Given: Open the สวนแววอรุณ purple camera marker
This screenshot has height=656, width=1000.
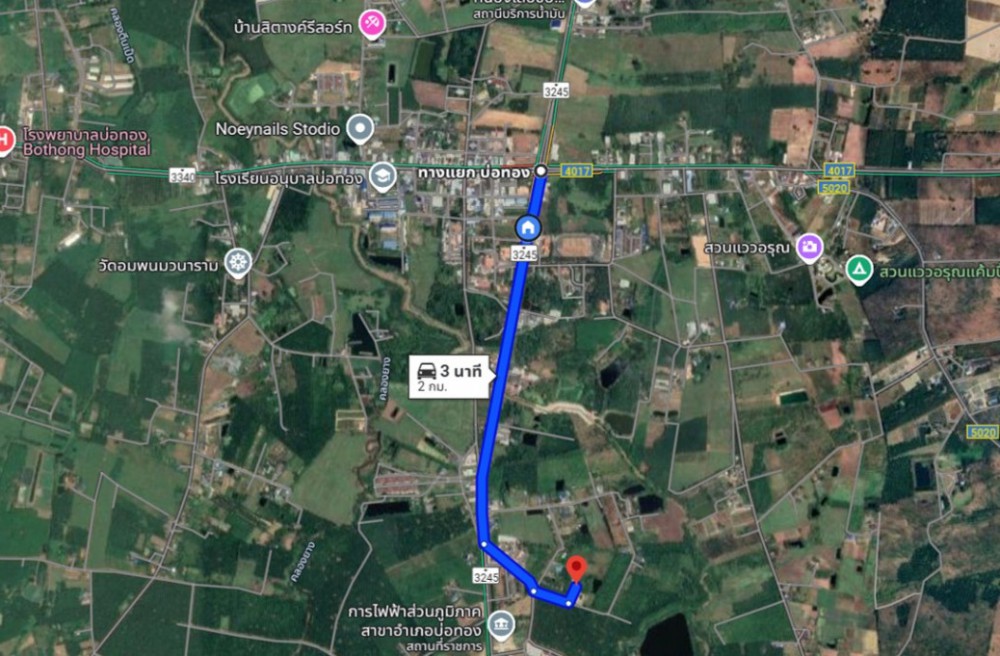Looking at the screenshot, I should [x=810, y=247].
